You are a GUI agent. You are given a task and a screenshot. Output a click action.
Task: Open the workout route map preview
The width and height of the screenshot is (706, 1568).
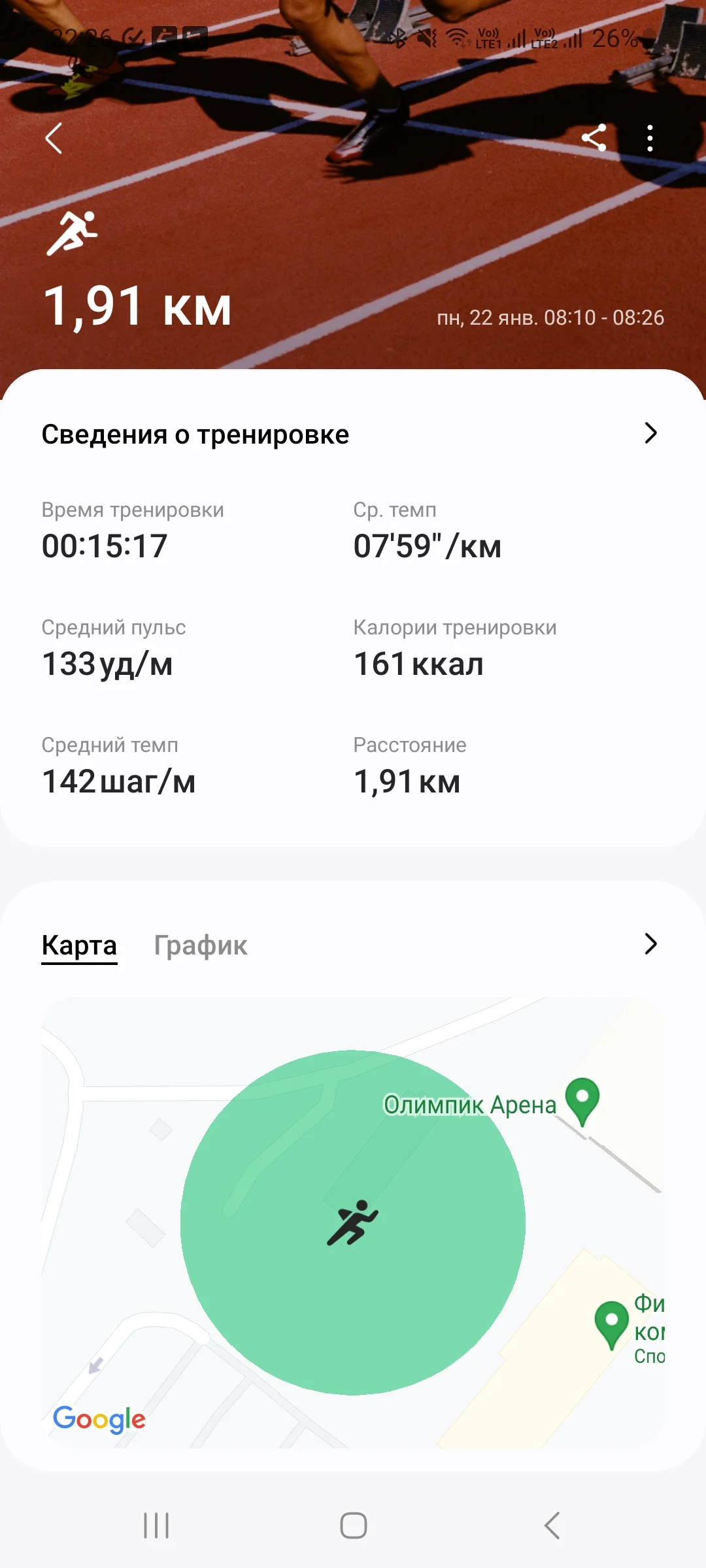[x=353, y=1222]
